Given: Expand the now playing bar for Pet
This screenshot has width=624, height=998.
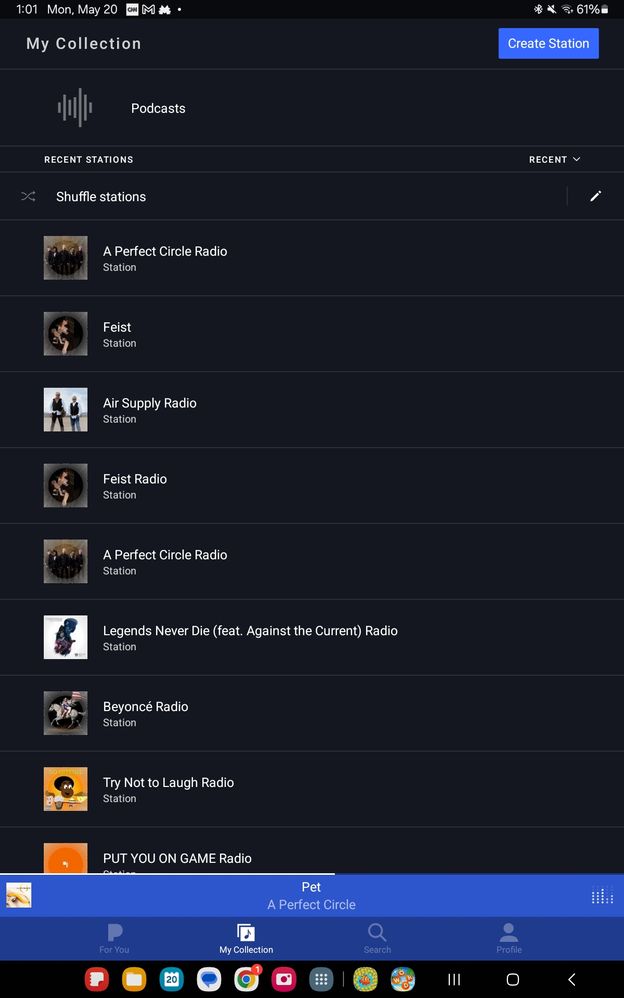Looking at the screenshot, I should click(x=311, y=895).
